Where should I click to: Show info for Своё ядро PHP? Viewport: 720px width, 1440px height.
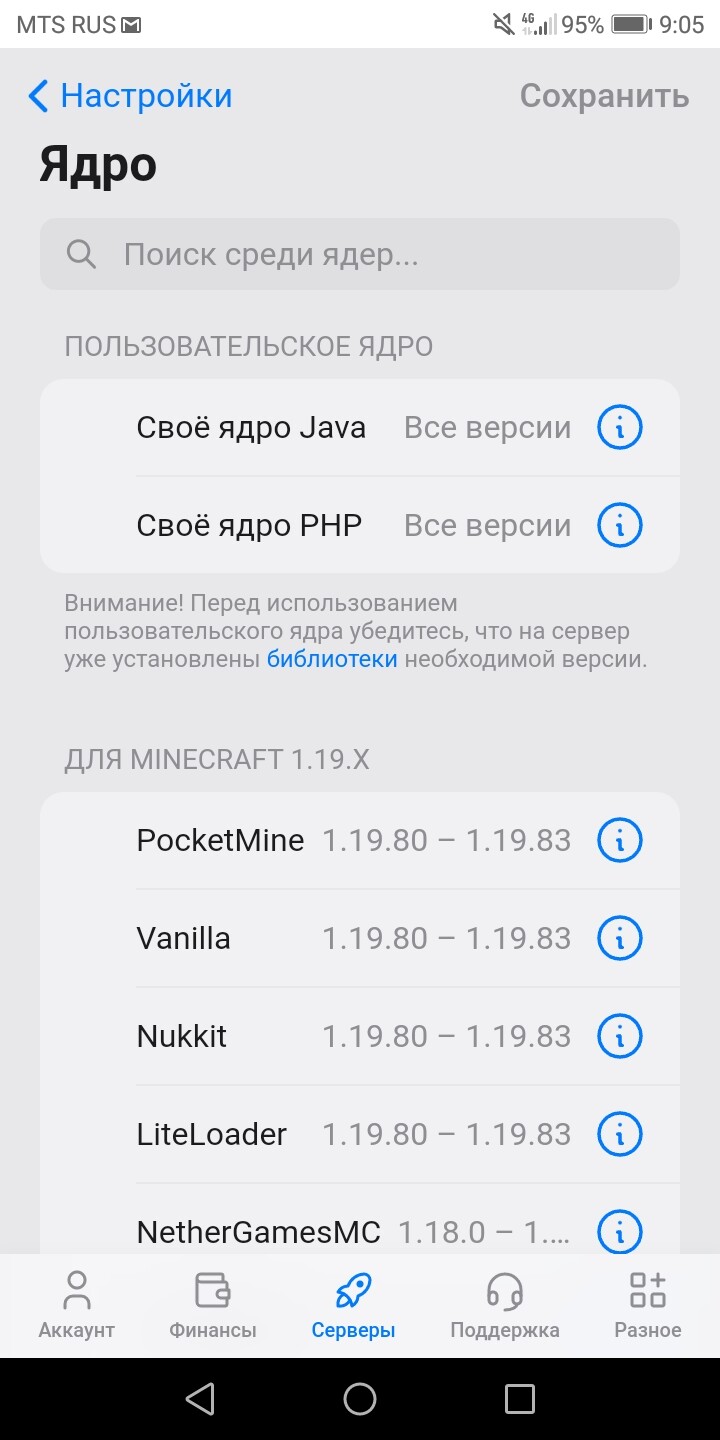619,525
